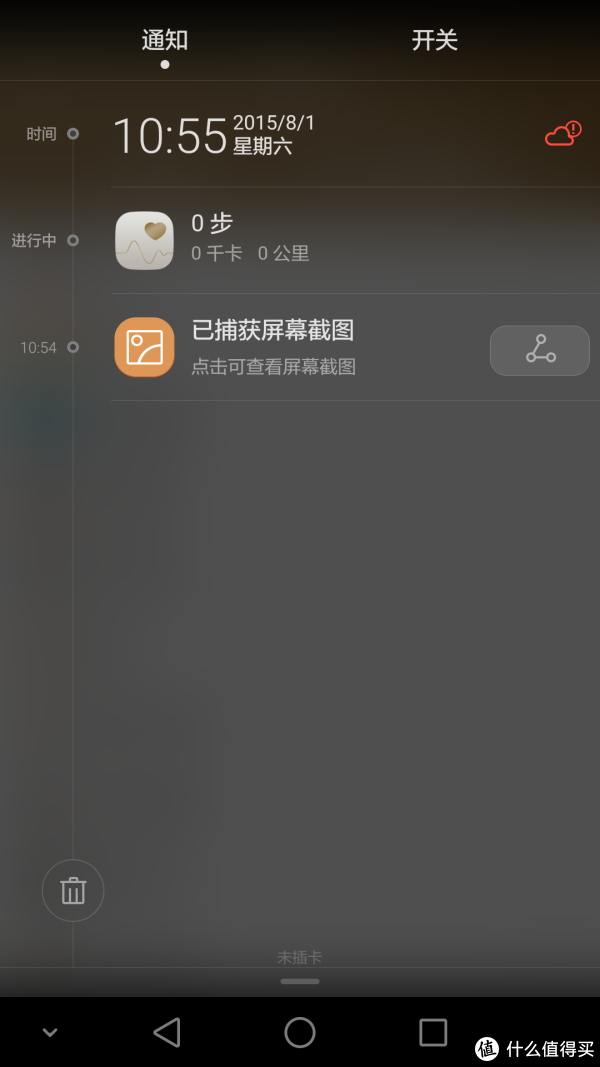
Task: Collapse panel with the bottom handle
Action: click(300, 981)
